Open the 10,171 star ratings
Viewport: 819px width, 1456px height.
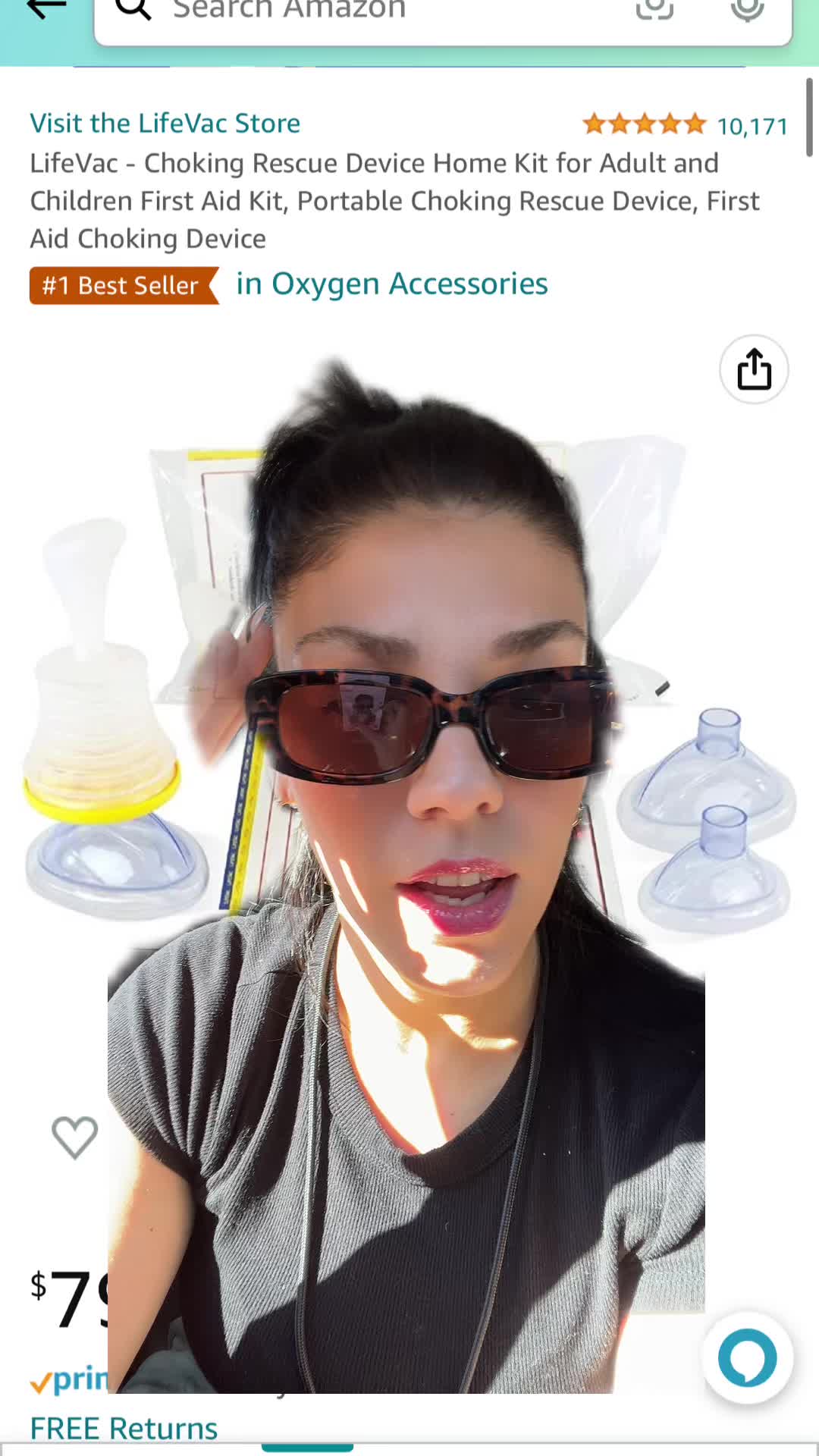tap(685, 125)
